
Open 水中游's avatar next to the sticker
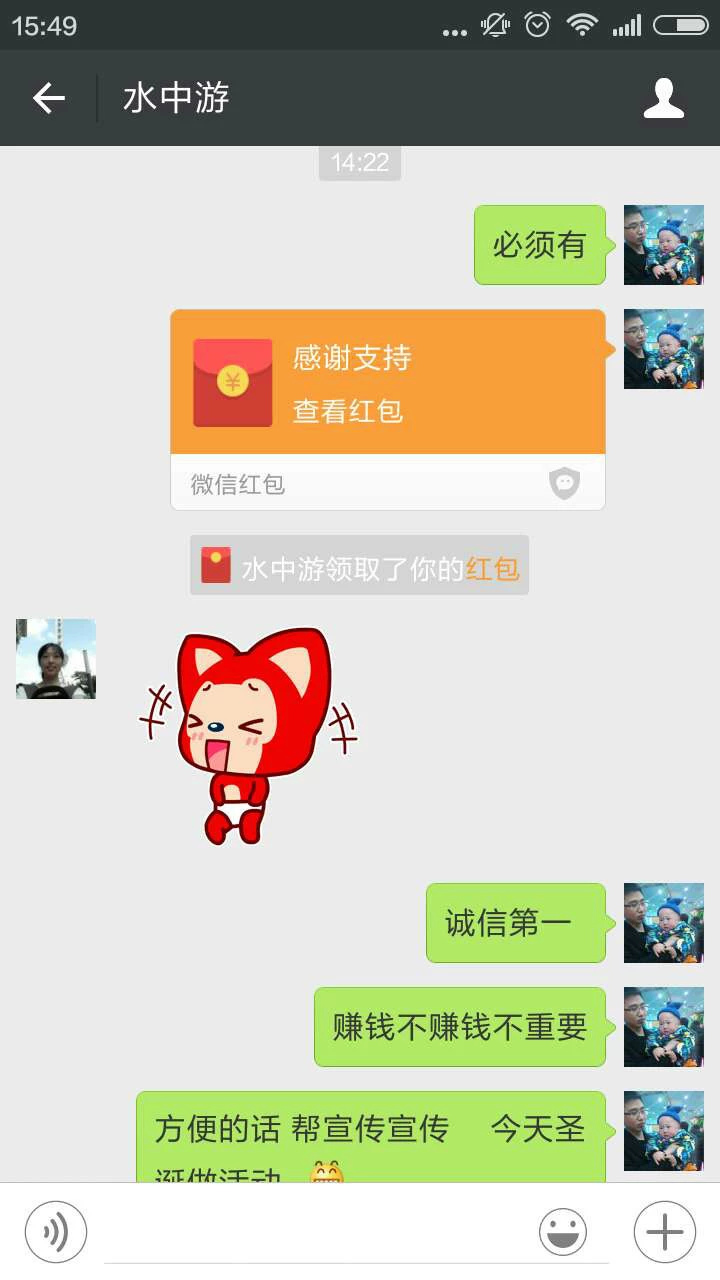point(56,659)
